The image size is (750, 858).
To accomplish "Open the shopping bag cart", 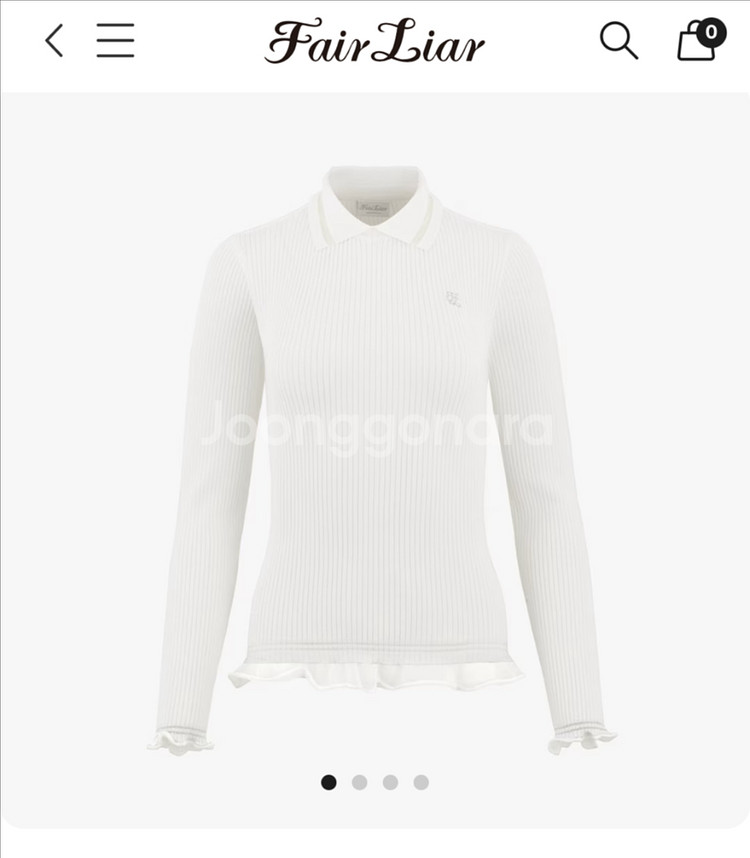I will pyautogui.click(x=698, y=41).
